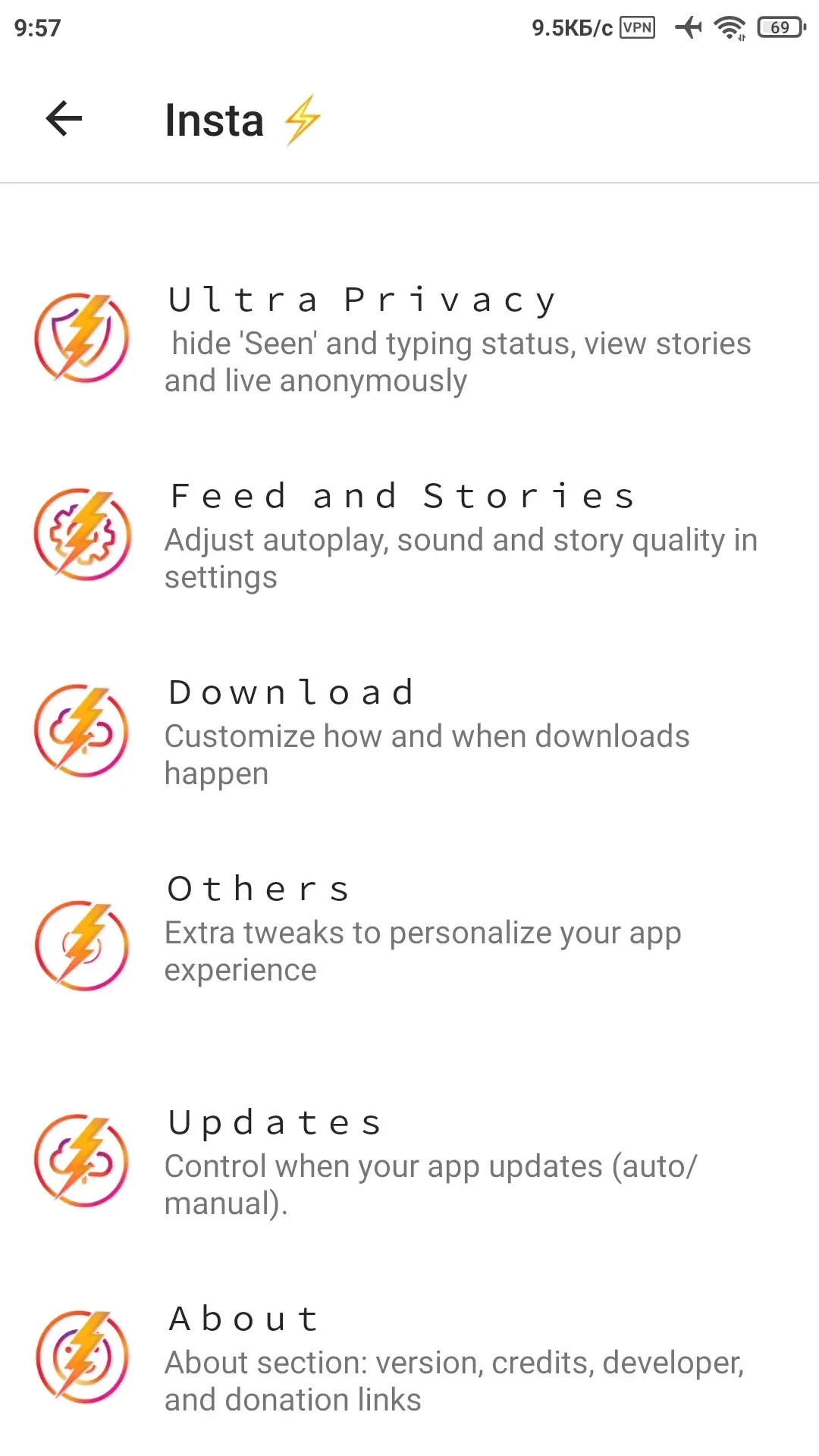View the About section

coord(409,1357)
